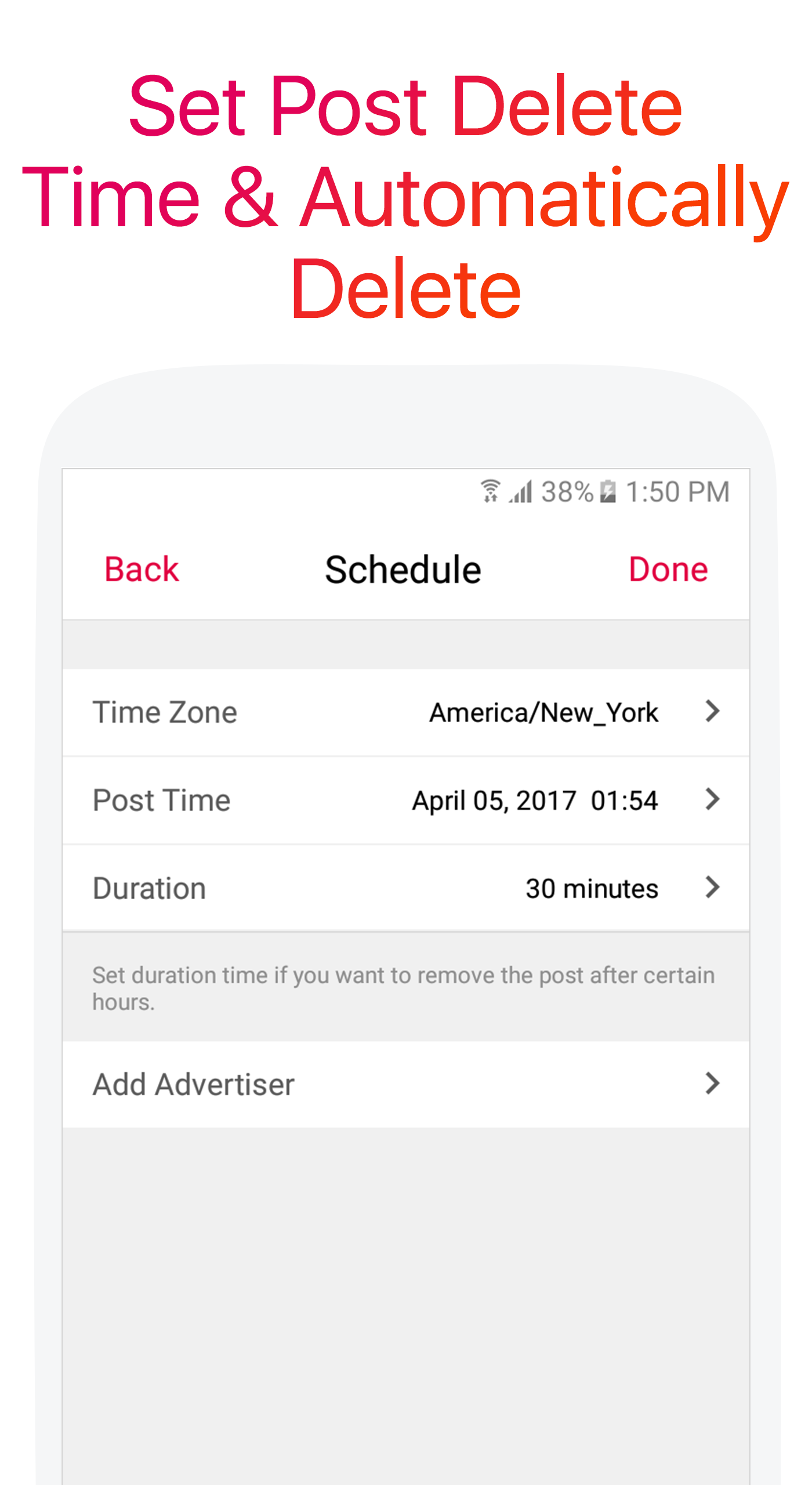Tap the Duration row label
Image resolution: width=812 pixels, height=1485 pixels.
148,887
